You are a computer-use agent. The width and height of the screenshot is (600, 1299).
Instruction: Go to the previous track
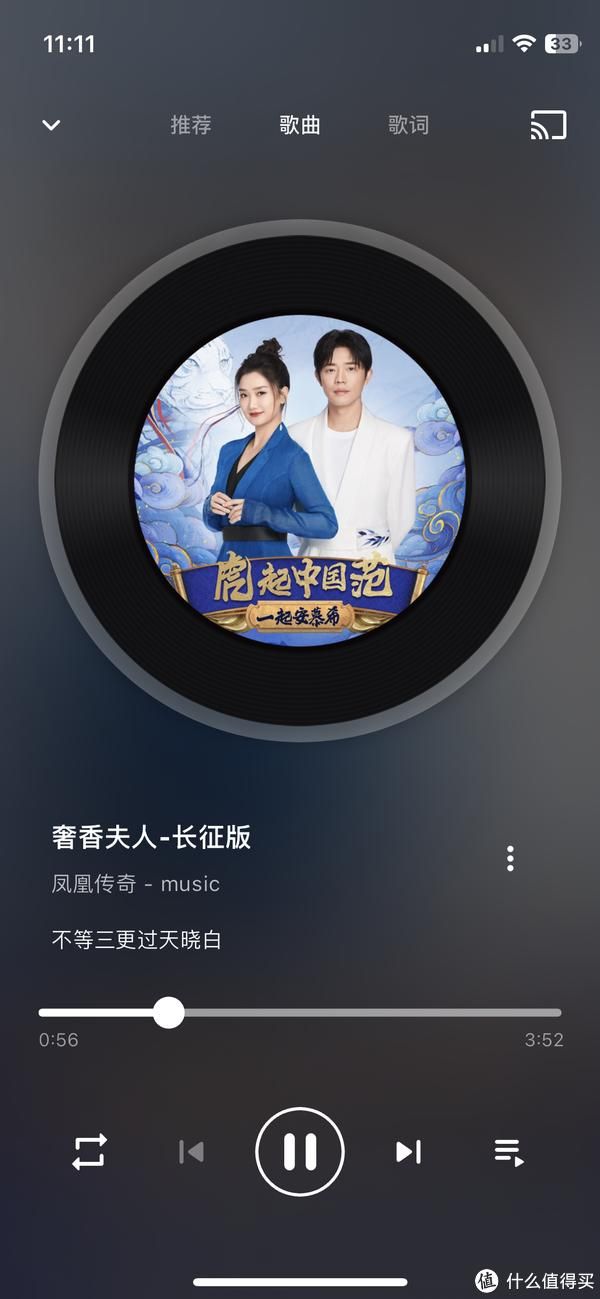[191, 1152]
